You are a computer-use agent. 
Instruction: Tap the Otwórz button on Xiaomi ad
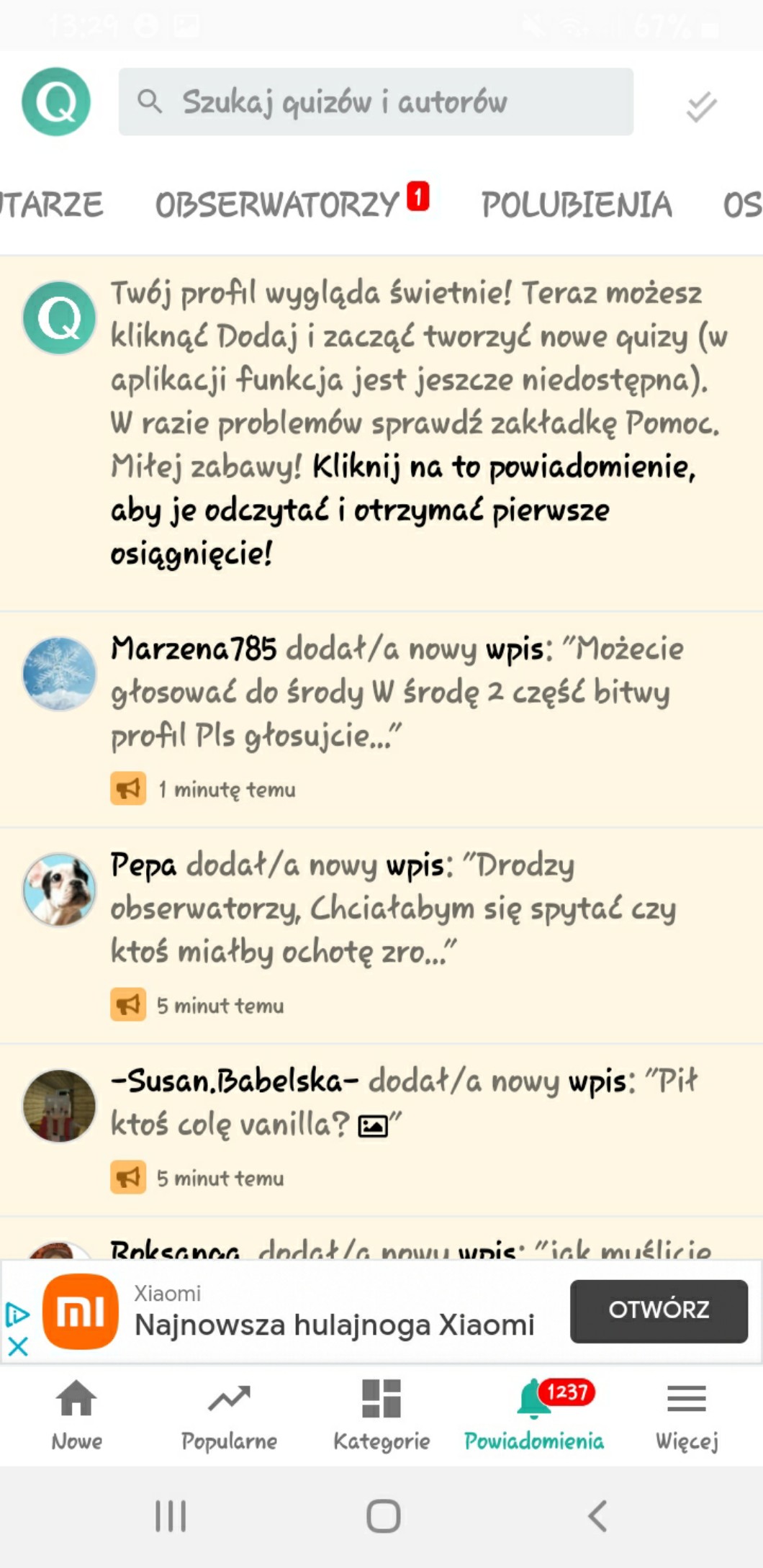click(659, 1310)
